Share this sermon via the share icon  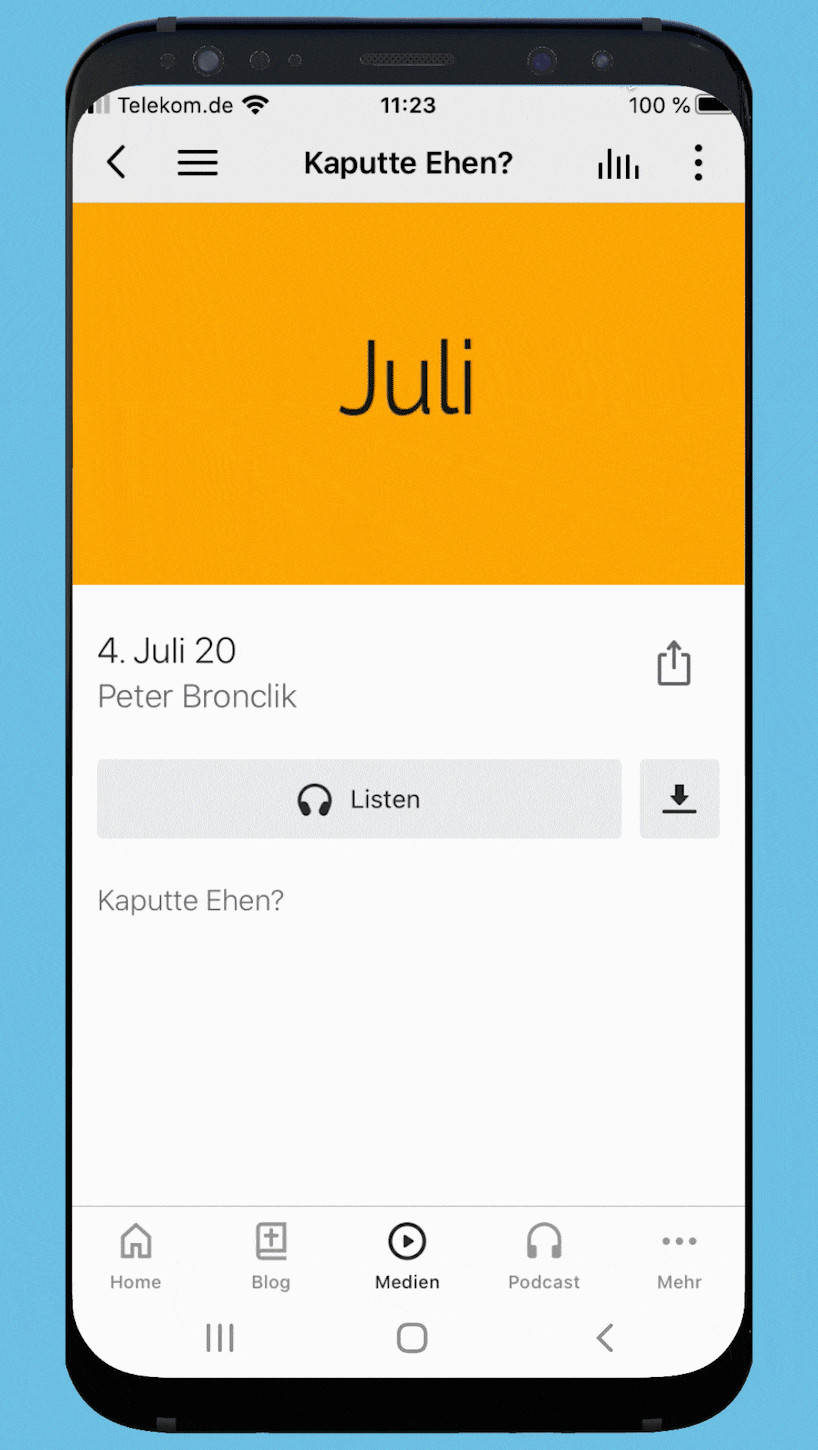point(674,663)
